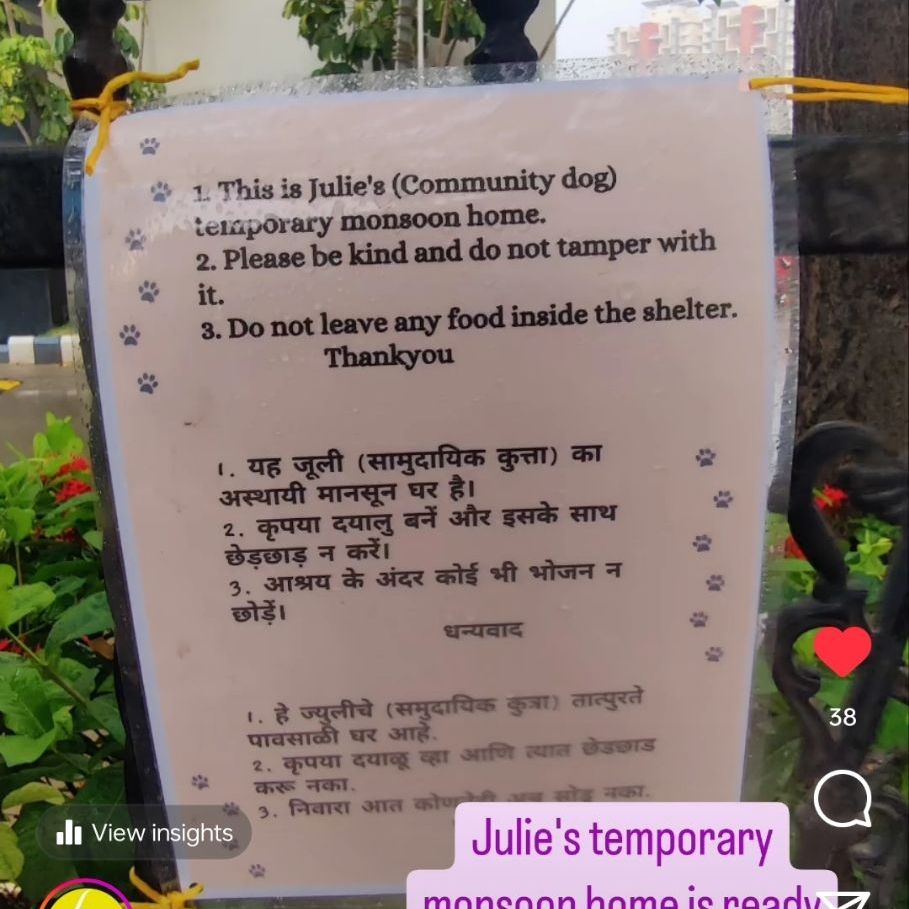Tap the red heart like icon

point(842,651)
